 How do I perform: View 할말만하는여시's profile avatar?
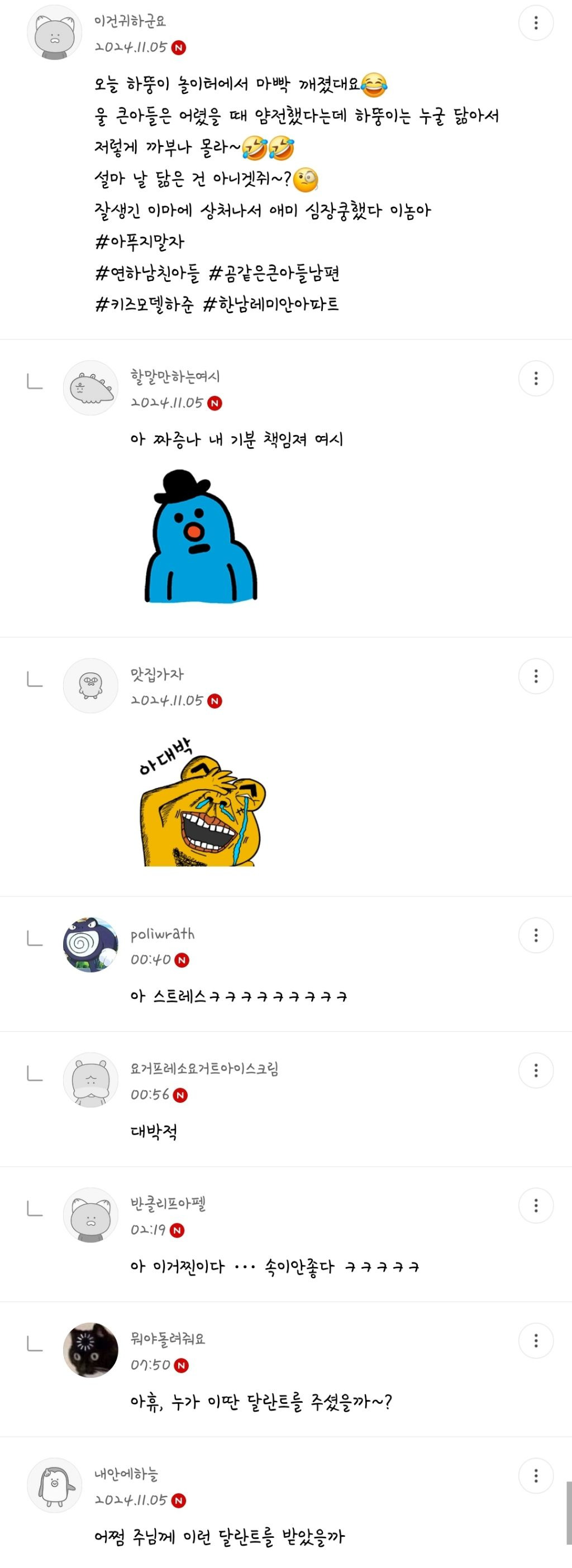[x=90, y=388]
